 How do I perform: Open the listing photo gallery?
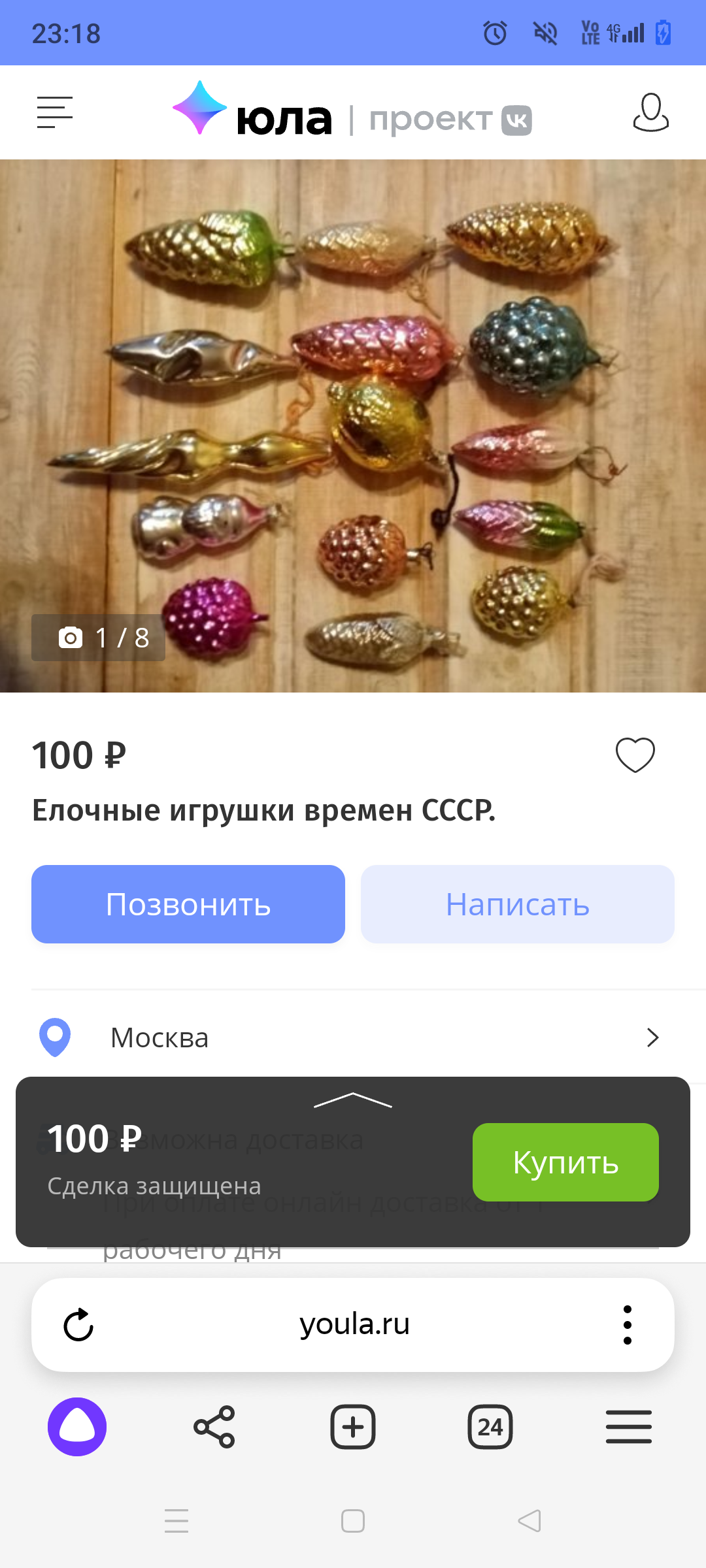coord(353,425)
